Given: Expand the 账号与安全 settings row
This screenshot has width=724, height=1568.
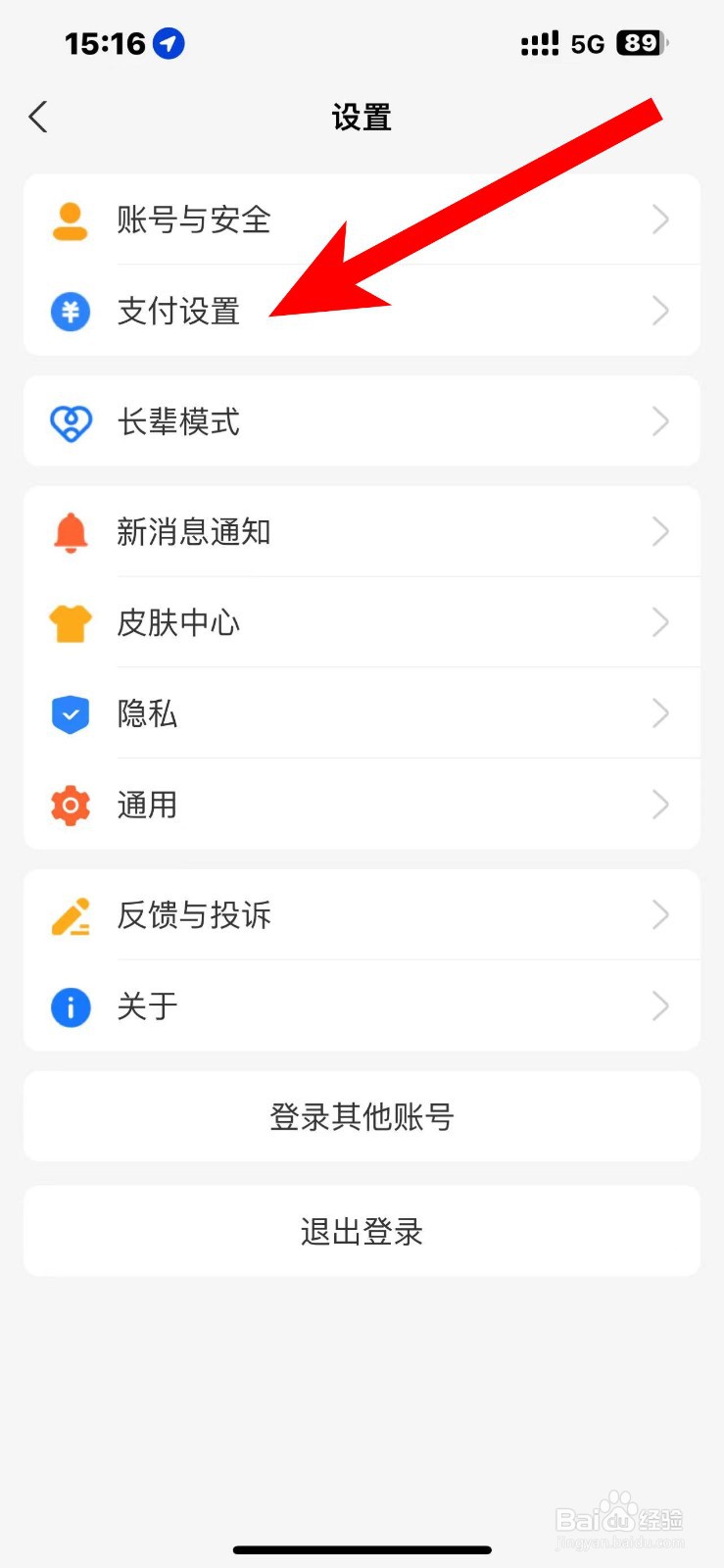Looking at the screenshot, I should pos(660,219).
